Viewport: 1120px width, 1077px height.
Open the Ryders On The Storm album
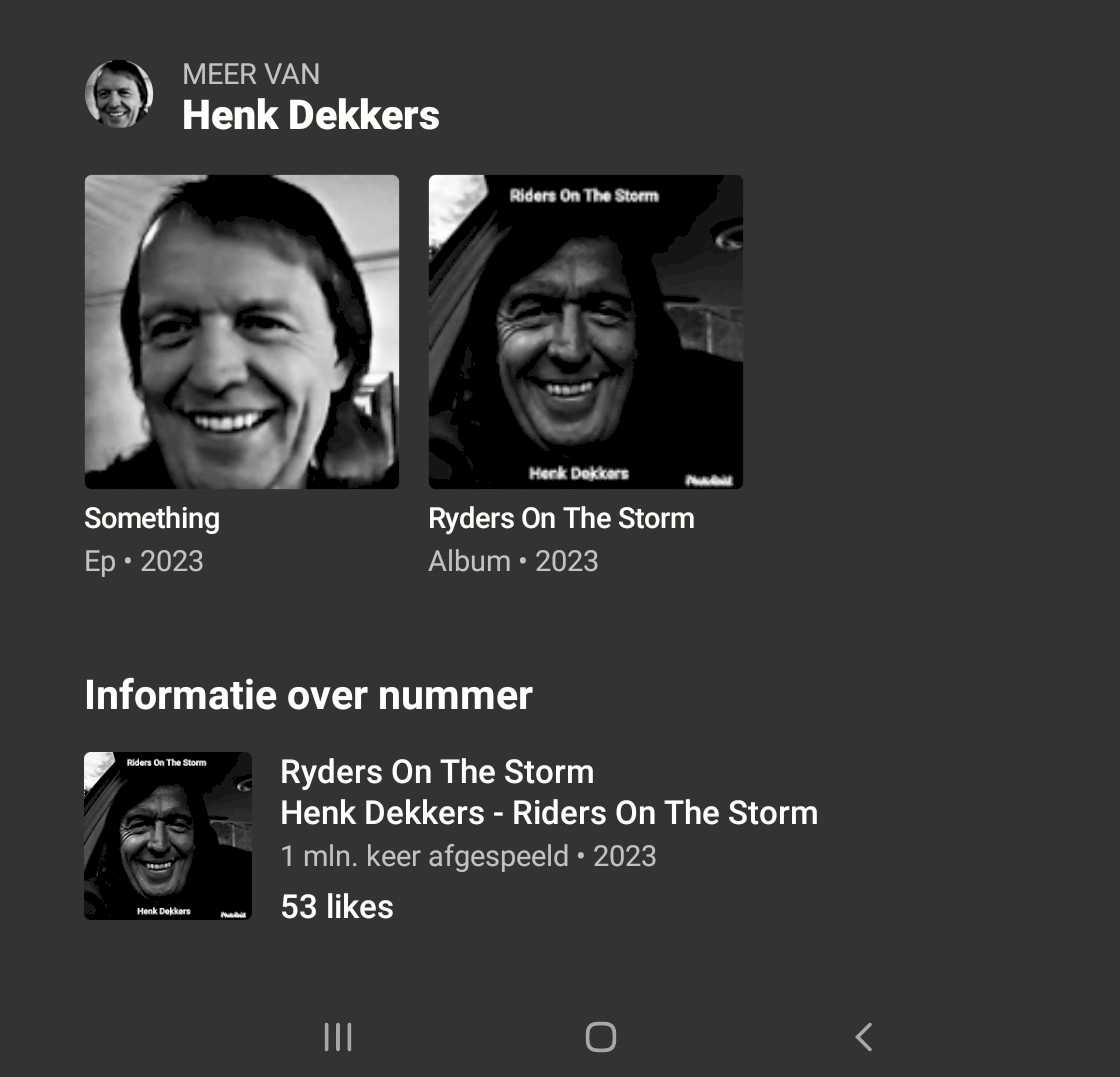585,332
